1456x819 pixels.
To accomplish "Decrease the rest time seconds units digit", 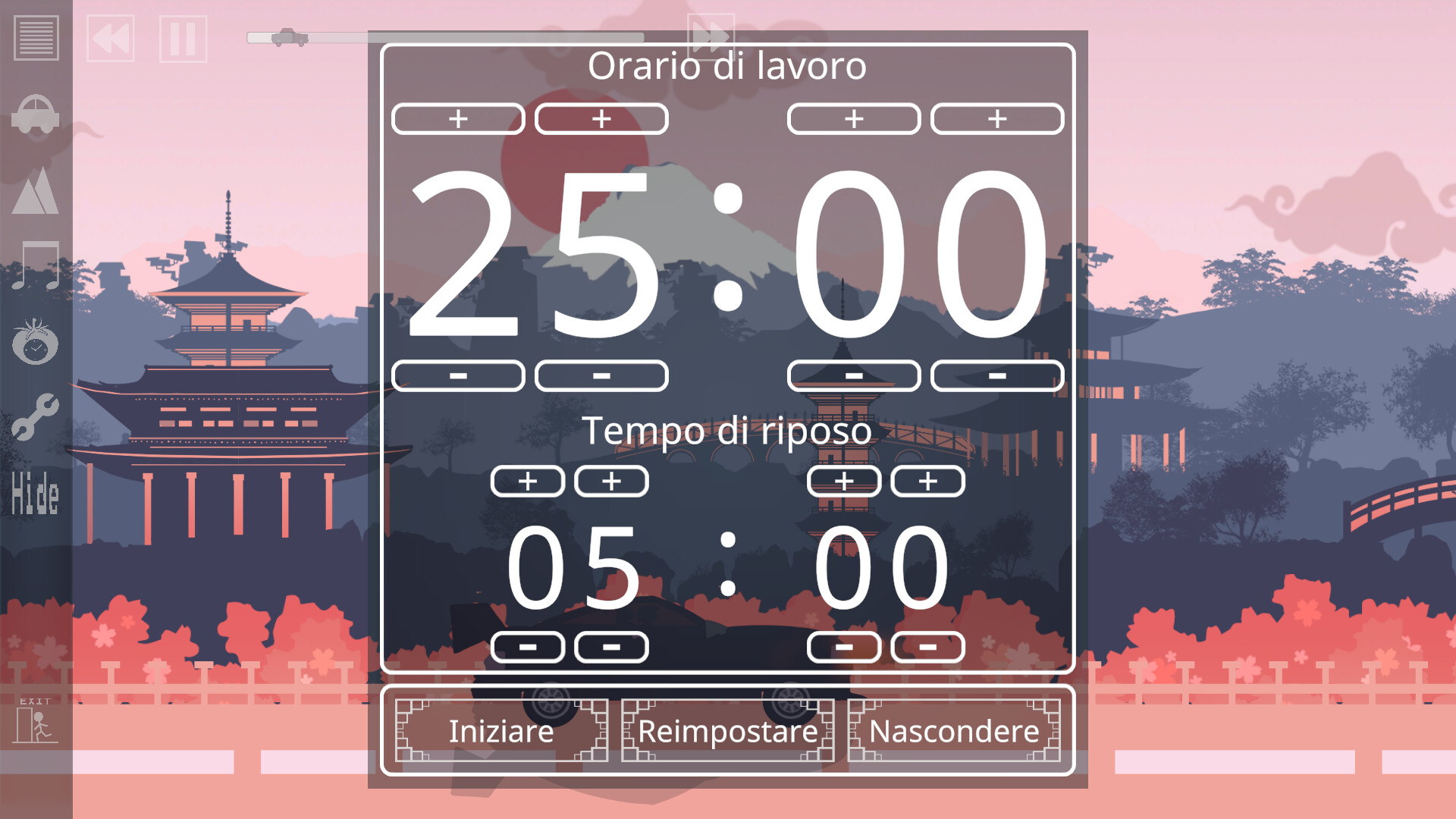I will point(927,648).
